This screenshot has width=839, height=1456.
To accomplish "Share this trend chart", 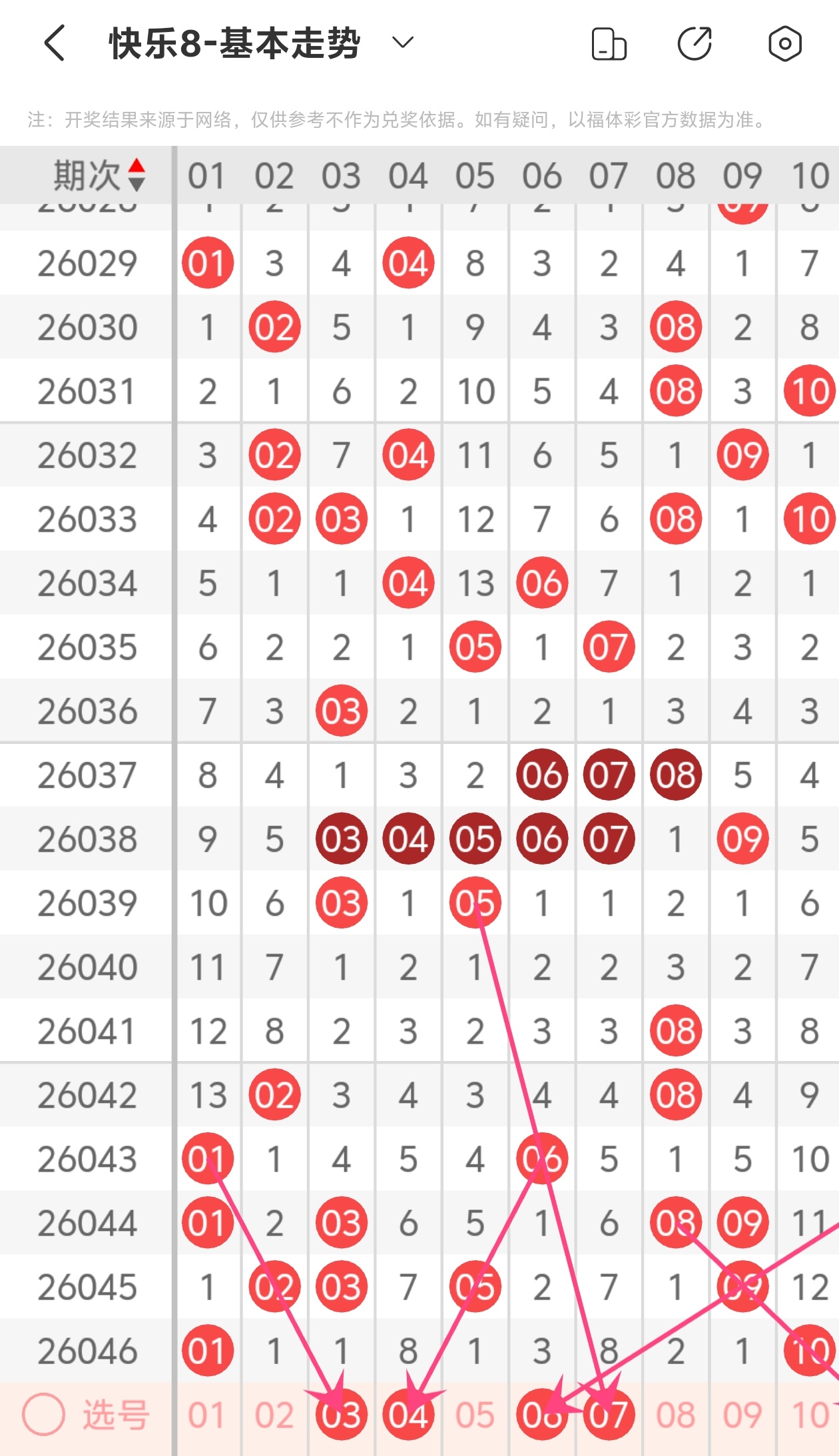I will coord(695,45).
